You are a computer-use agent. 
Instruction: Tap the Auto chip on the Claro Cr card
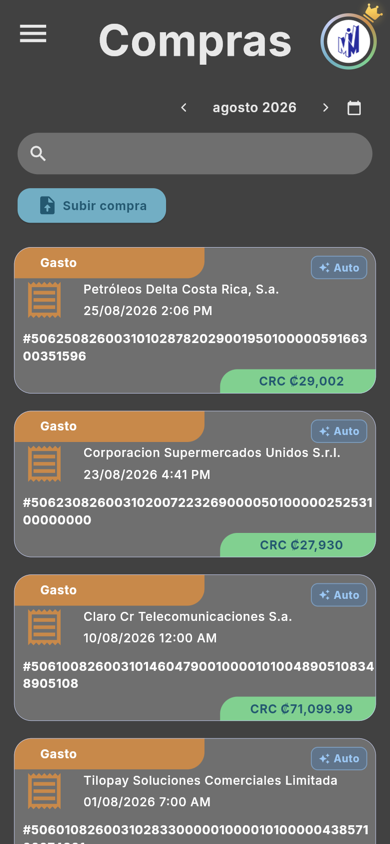click(339, 595)
